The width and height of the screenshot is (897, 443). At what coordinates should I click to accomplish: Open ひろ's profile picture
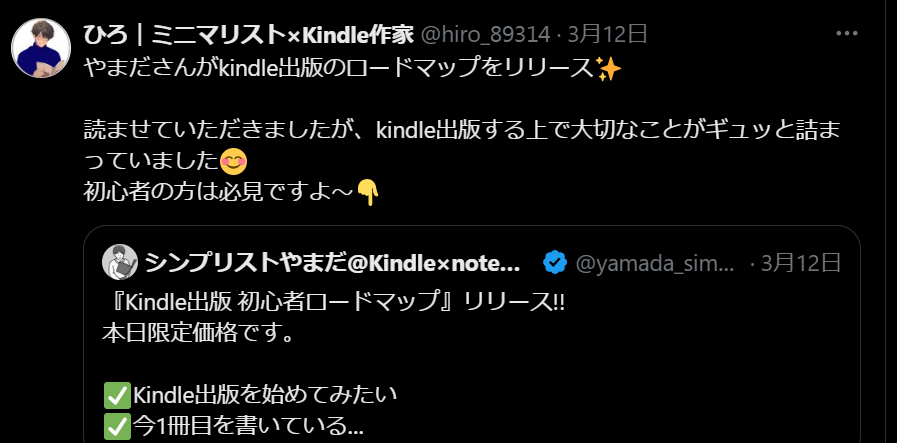point(40,47)
